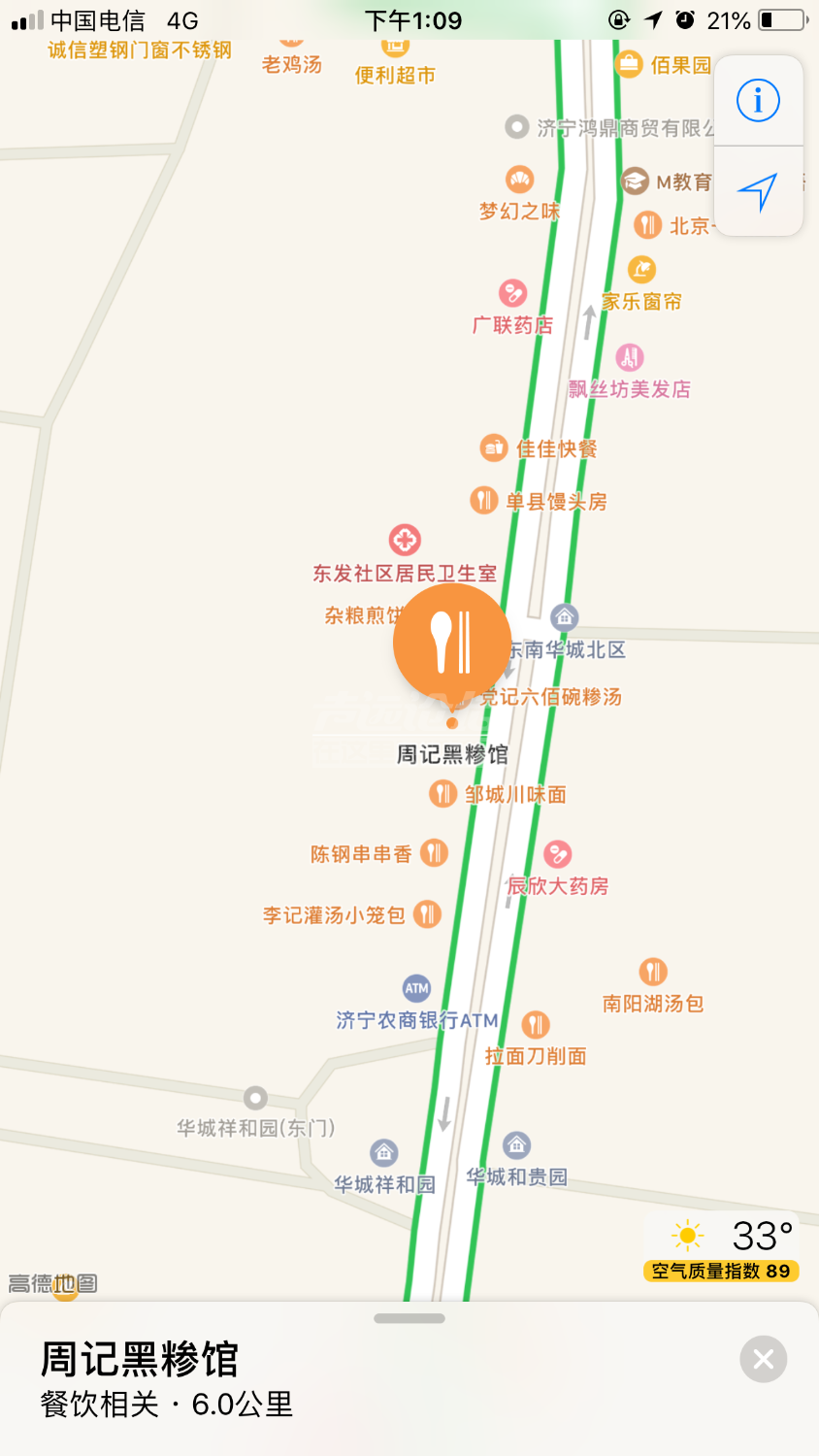The image size is (819, 1456).
Task: Select the 佳佳快餐 marker
Action: point(494,447)
